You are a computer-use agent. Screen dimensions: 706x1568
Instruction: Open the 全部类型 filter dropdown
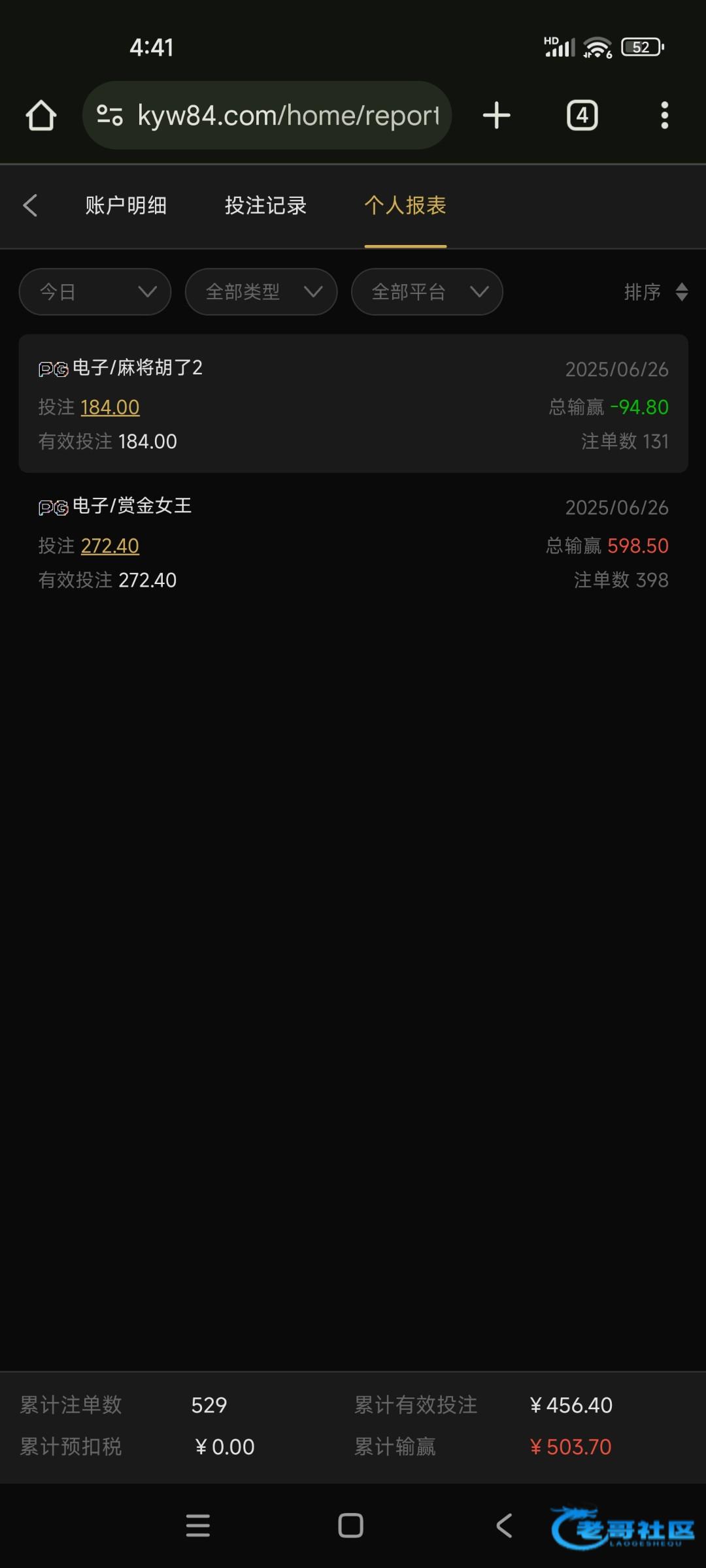tap(261, 291)
